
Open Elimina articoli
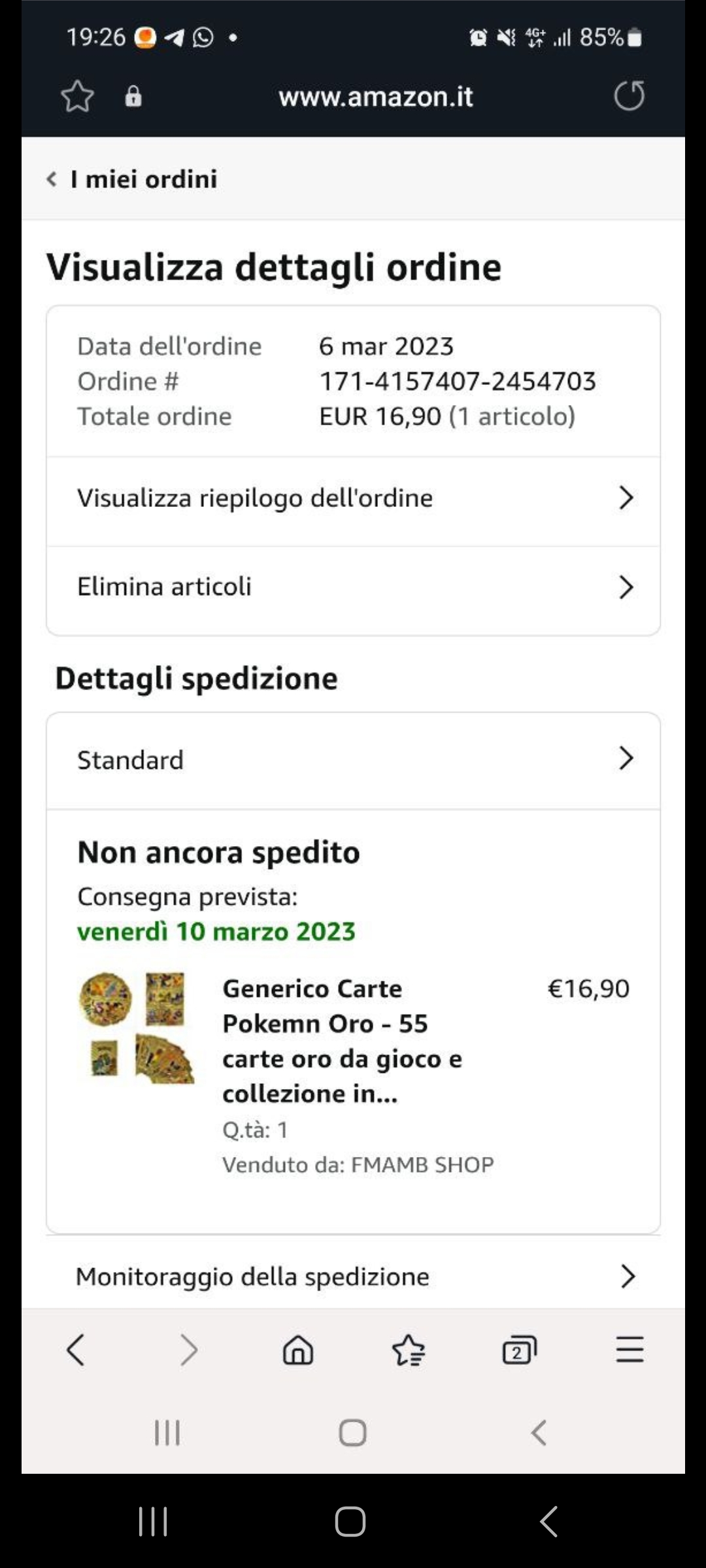tap(353, 587)
